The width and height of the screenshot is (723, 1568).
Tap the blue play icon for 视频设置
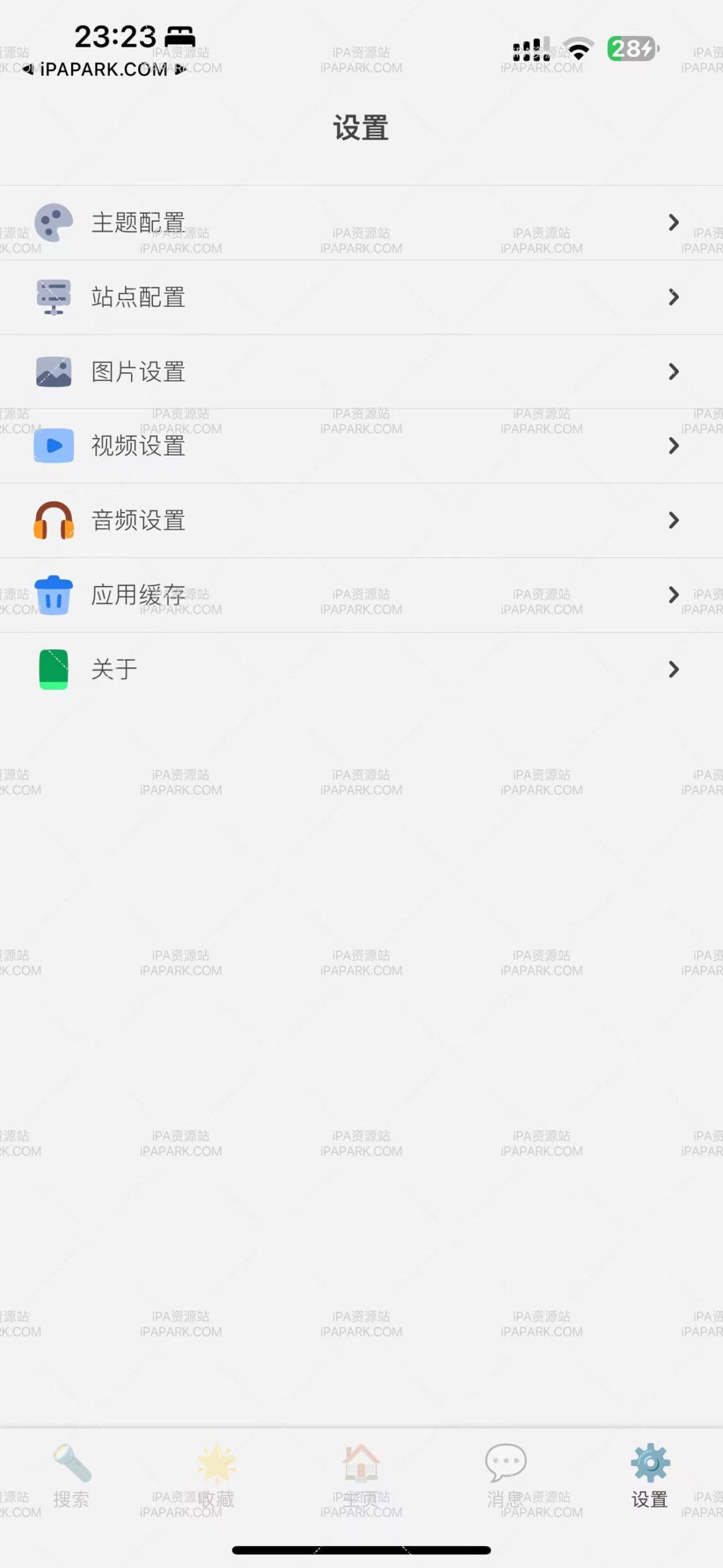point(54,446)
